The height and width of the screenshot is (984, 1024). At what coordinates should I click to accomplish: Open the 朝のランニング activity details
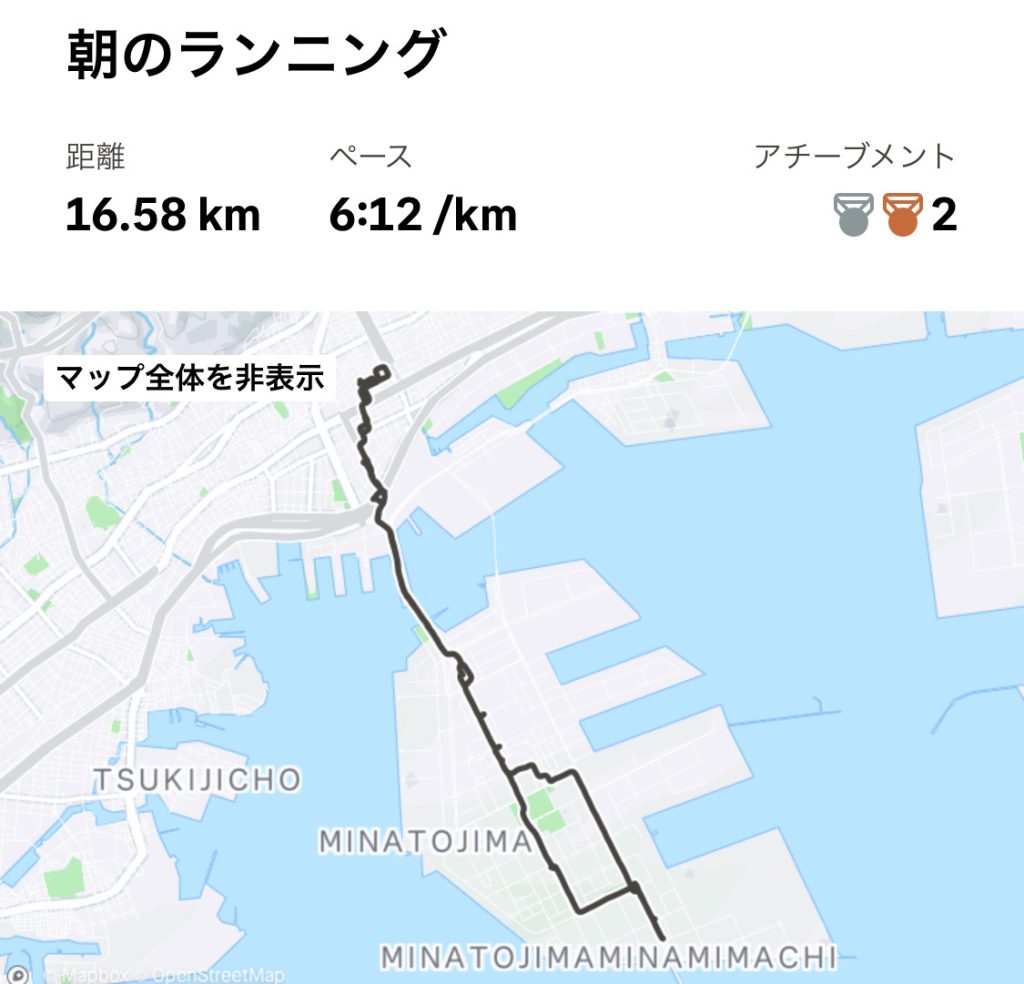click(255, 54)
